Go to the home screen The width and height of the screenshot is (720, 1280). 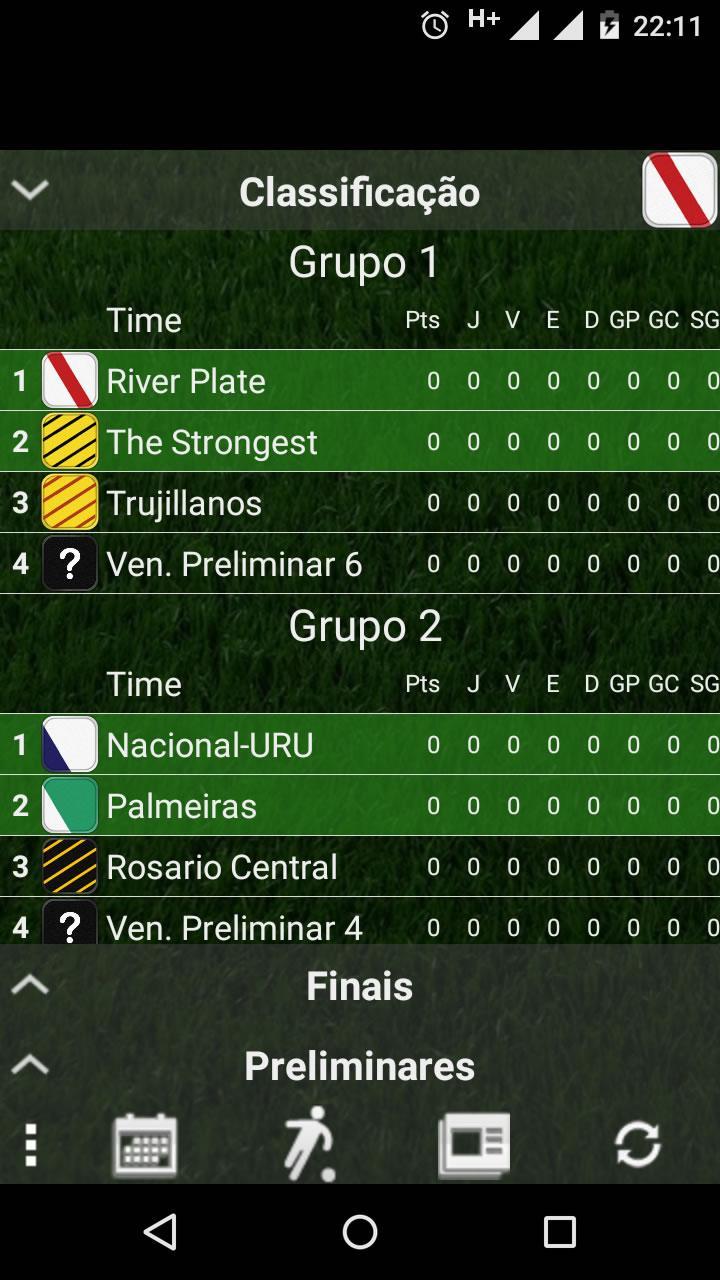[x=360, y=1232]
